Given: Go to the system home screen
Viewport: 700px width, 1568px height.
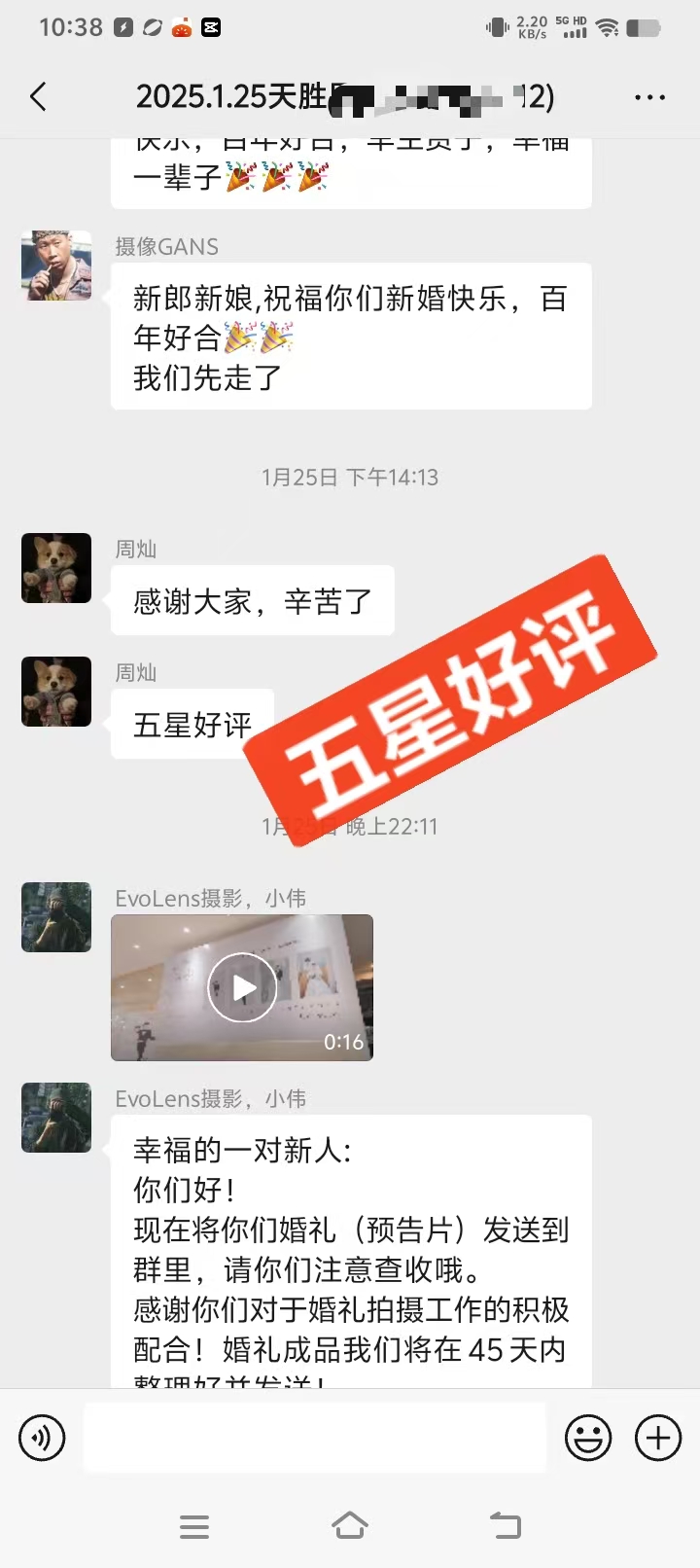Looking at the screenshot, I should (350, 1526).
